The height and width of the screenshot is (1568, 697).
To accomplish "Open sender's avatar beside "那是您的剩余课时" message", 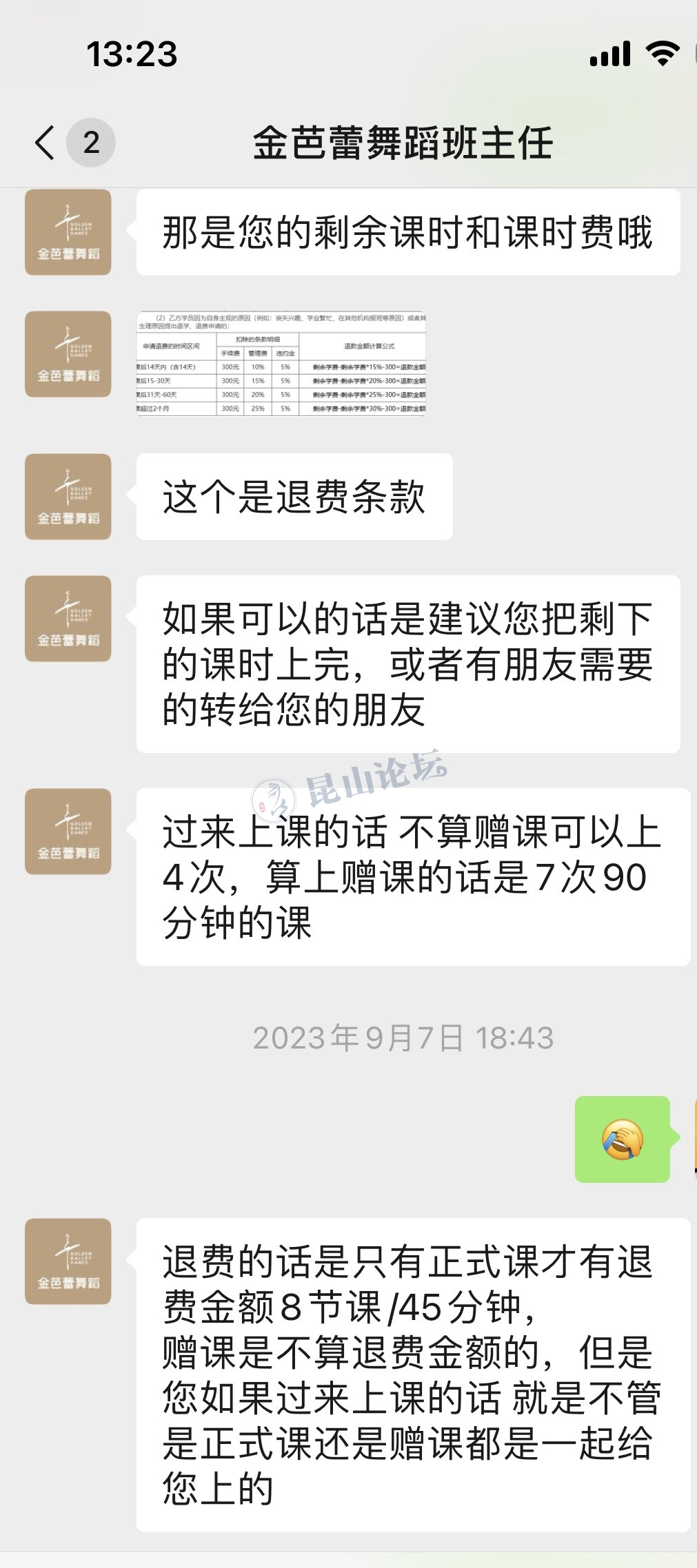I will tap(68, 233).
